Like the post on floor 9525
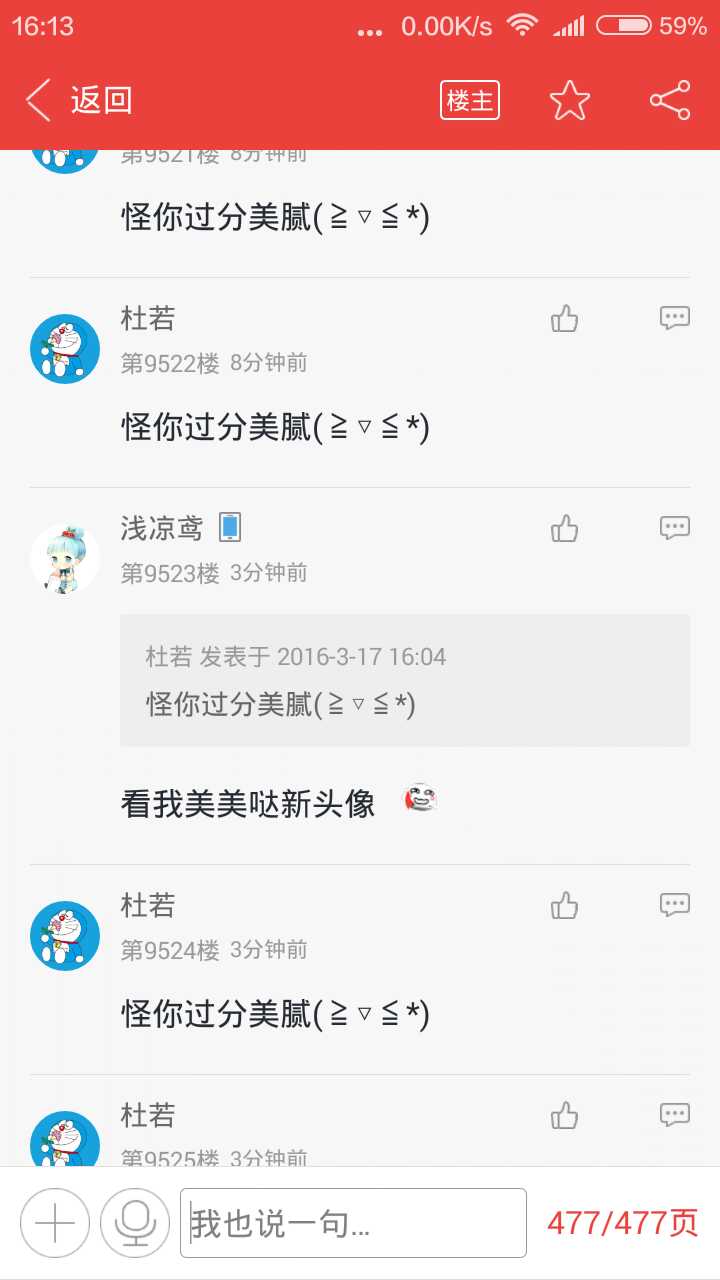 (565, 1115)
